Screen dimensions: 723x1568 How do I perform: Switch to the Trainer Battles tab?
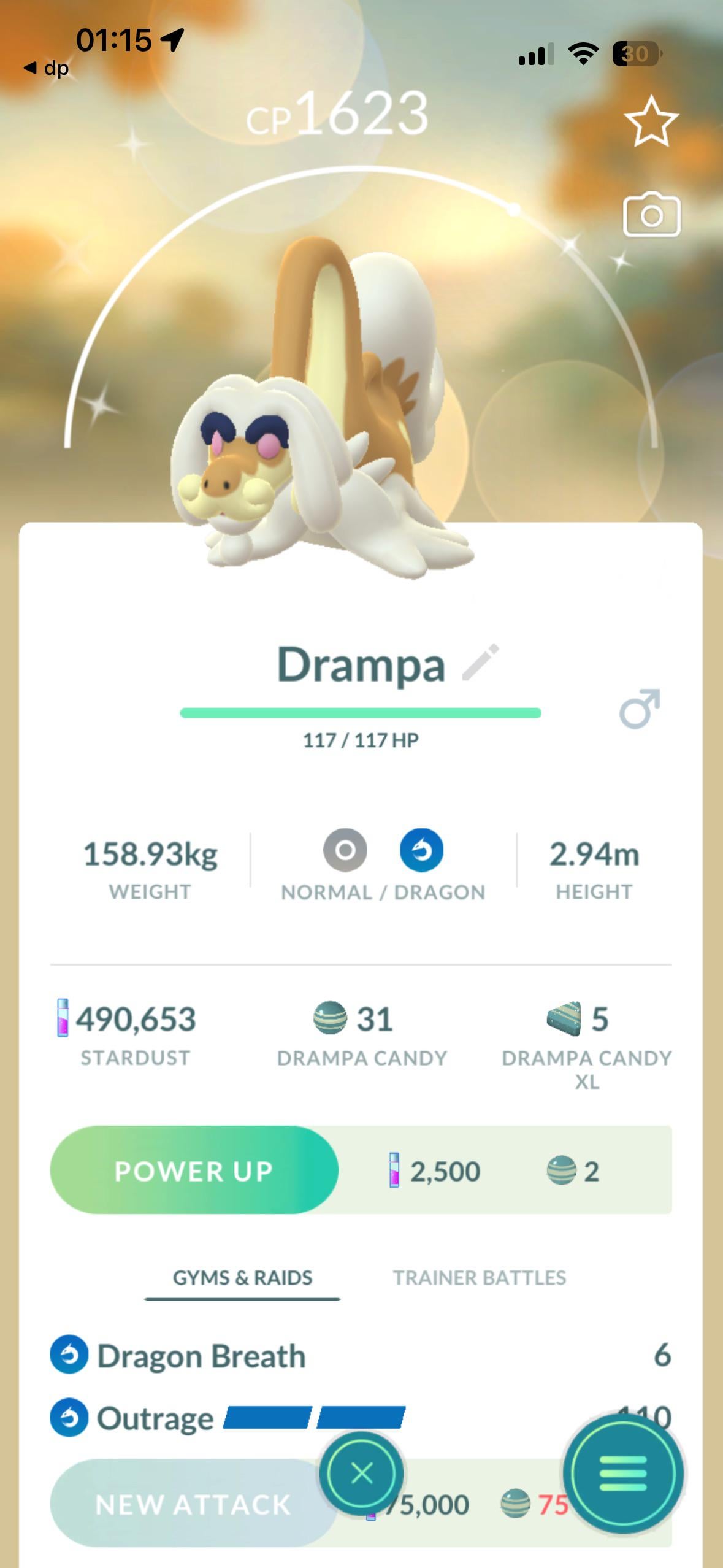coord(479,1277)
